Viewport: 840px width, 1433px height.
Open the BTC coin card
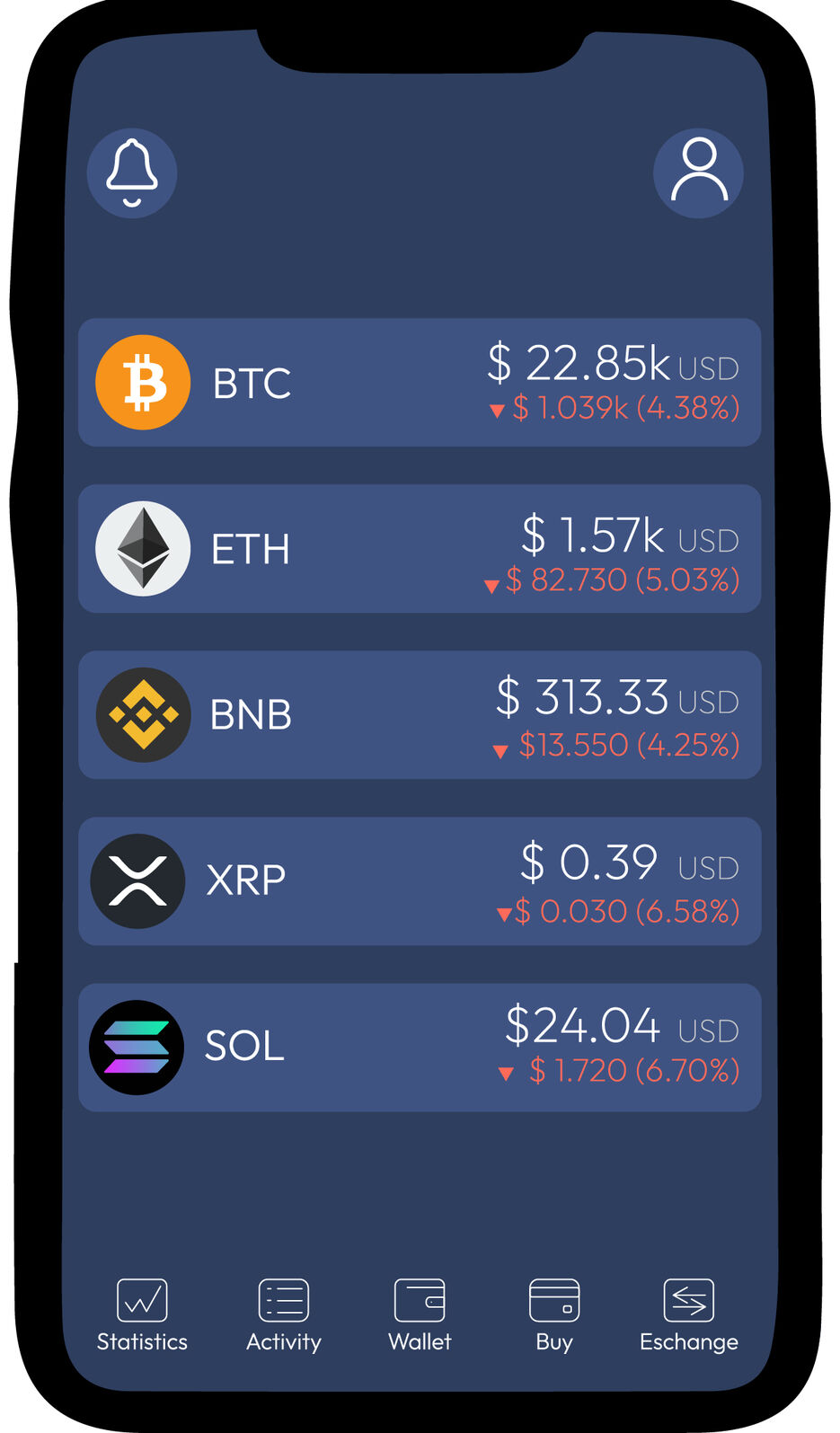[x=420, y=383]
